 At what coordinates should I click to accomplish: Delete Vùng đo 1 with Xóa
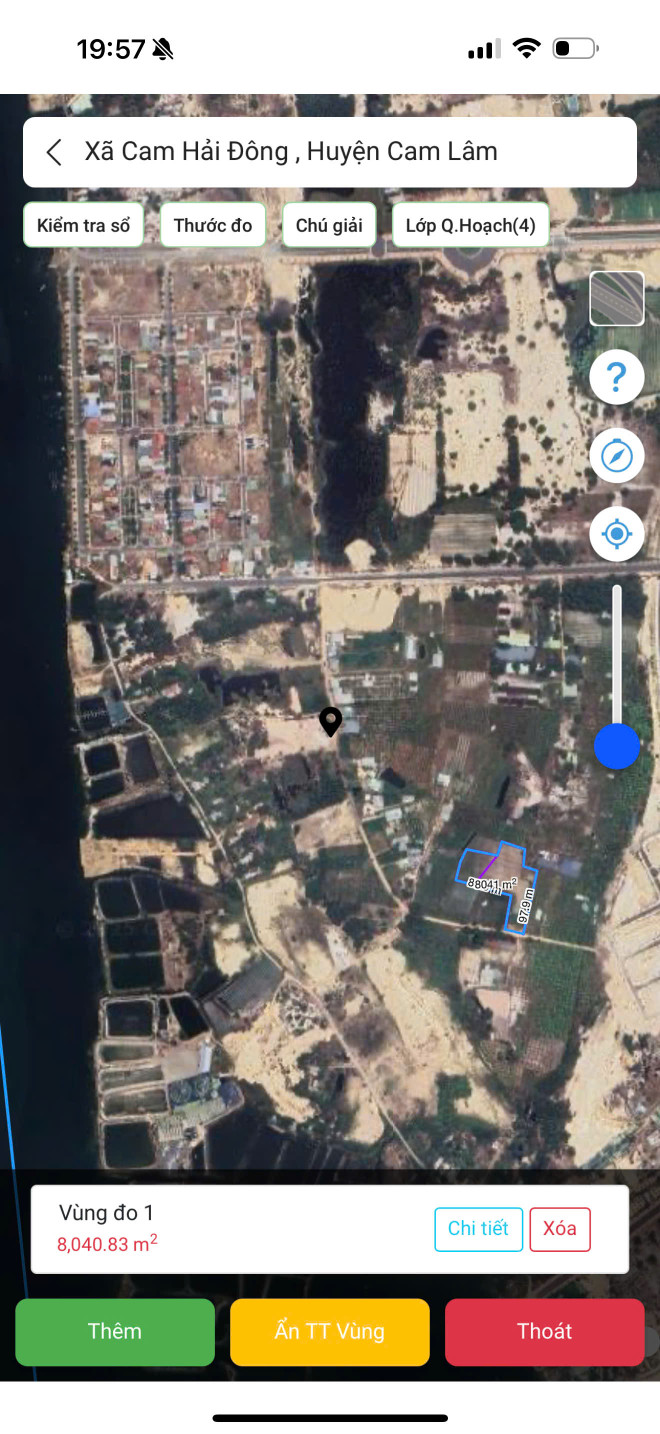tap(560, 1229)
